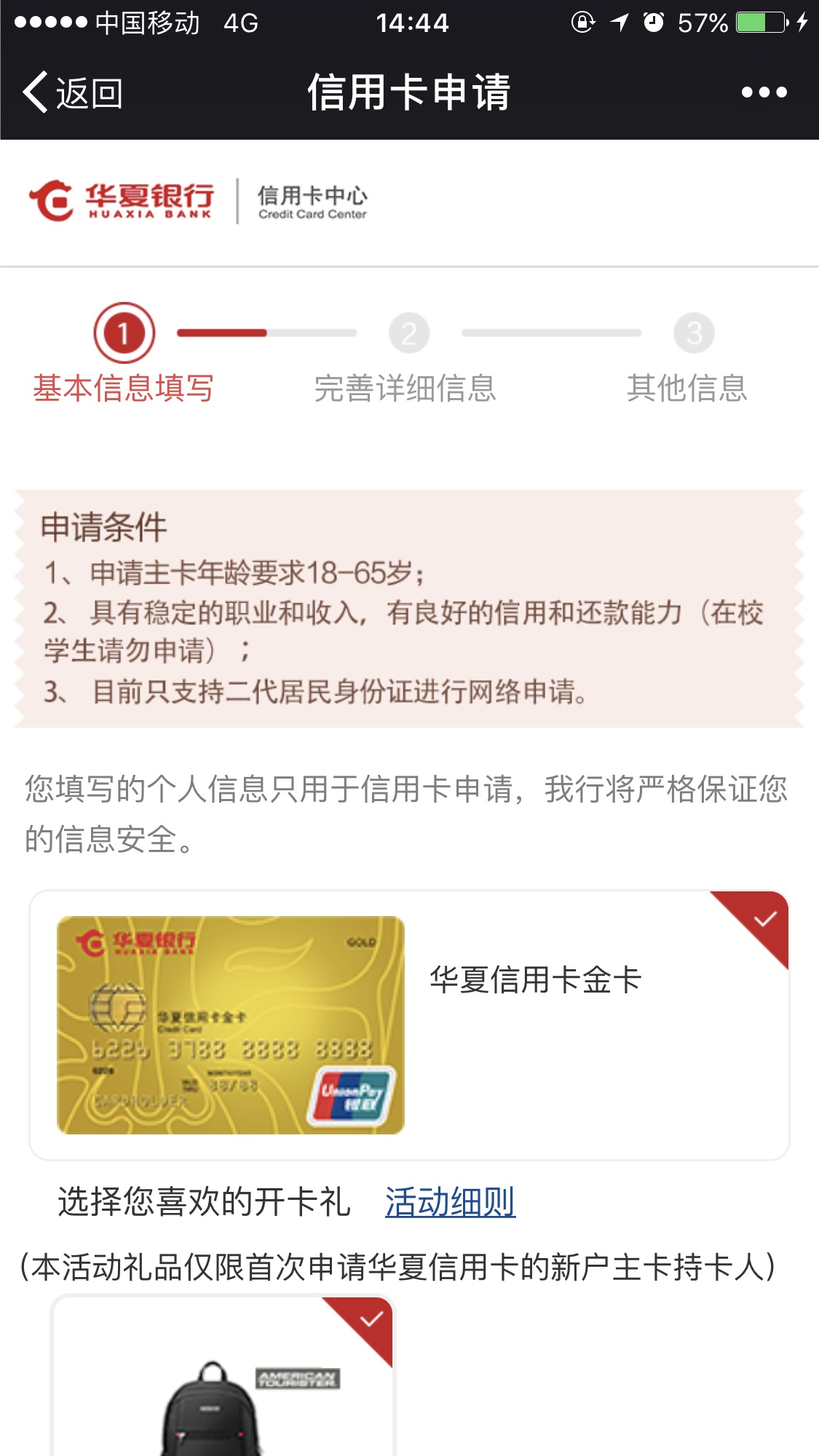The height and width of the screenshot is (1456, 819).
Task: Open the 活动细则 link
Action: pyautogui.click(x=450, y=1202)
